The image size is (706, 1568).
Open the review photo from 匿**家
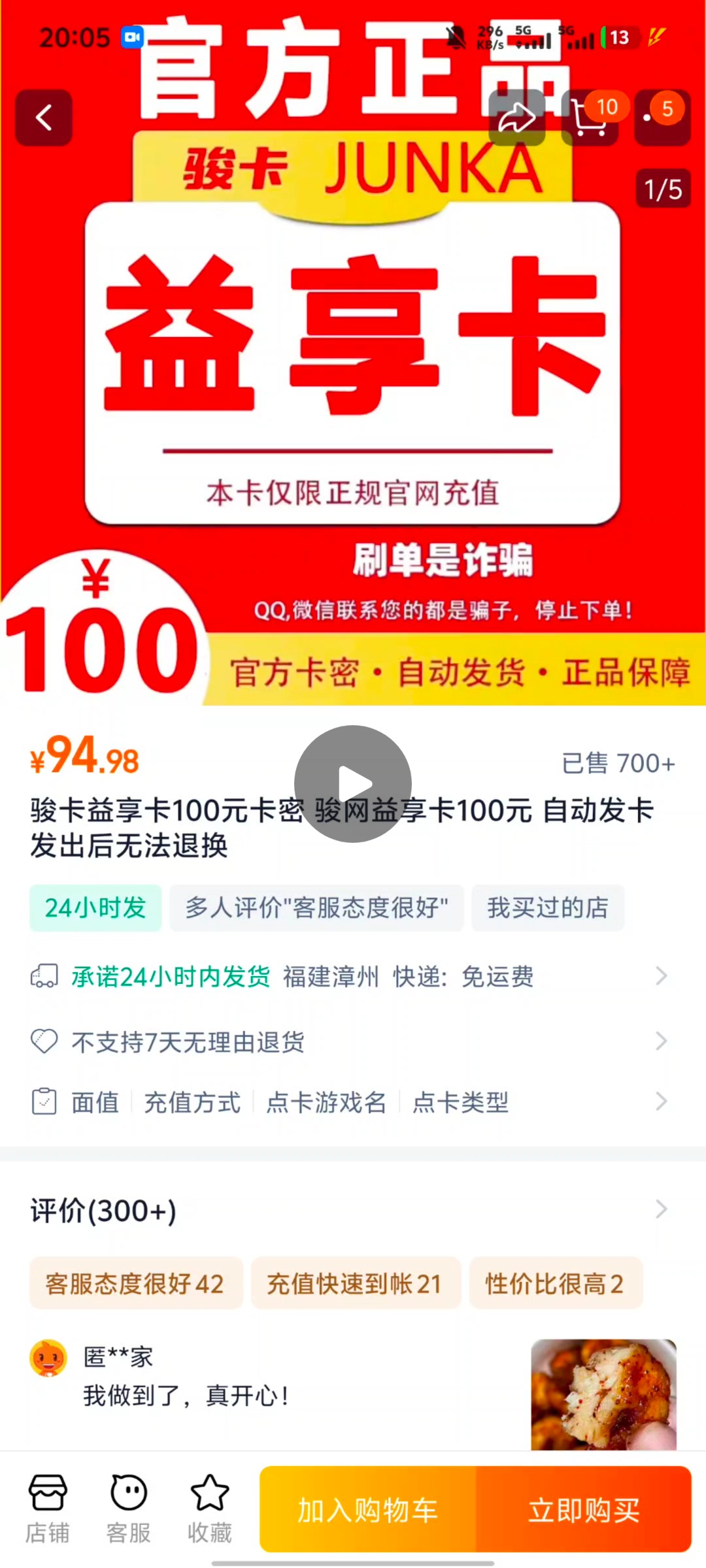(603, 1395)
